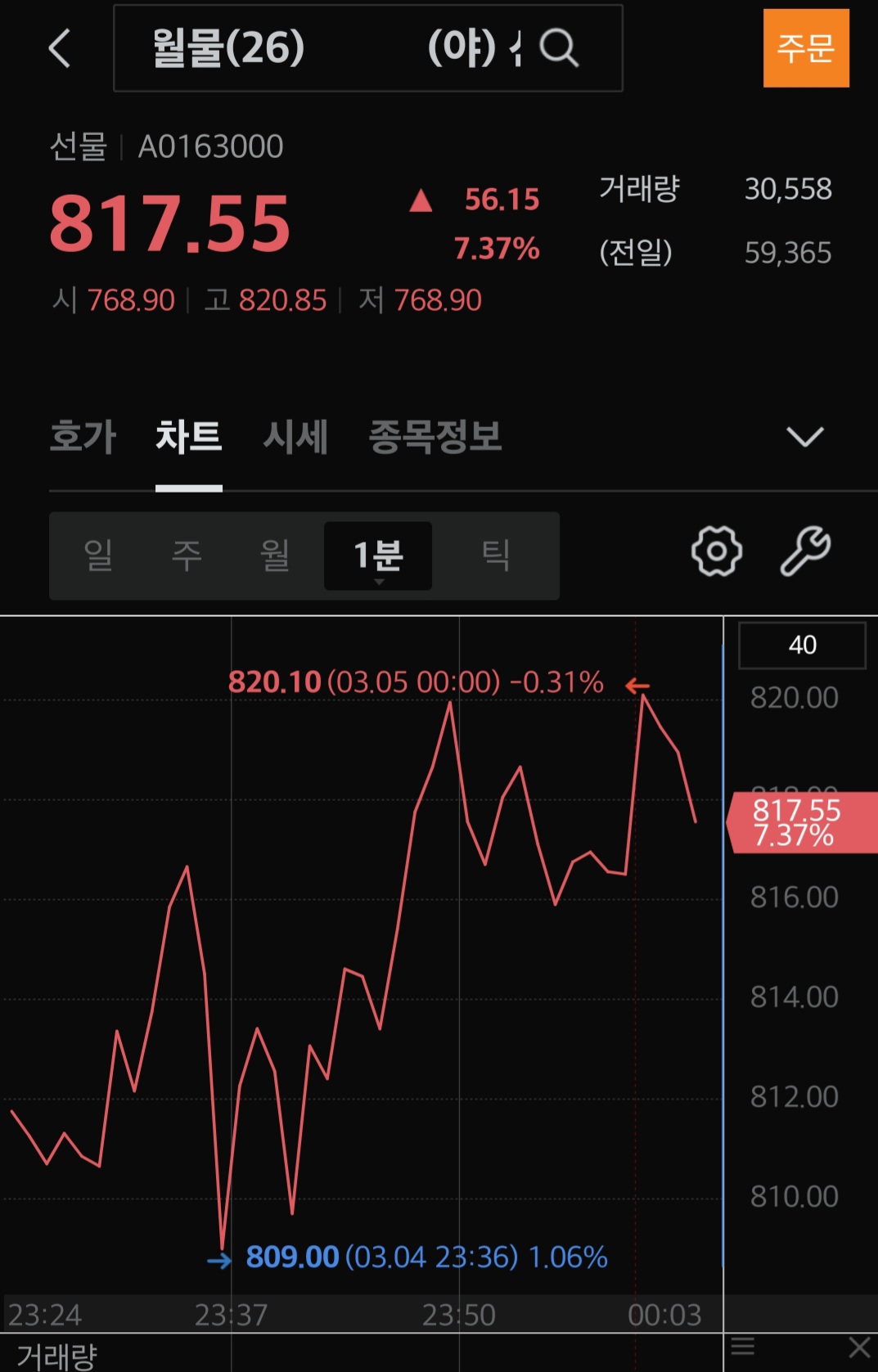This screenshot has width=878, height=1372.
Task: View the 종목정보 tab
Action: coord(434,436)
